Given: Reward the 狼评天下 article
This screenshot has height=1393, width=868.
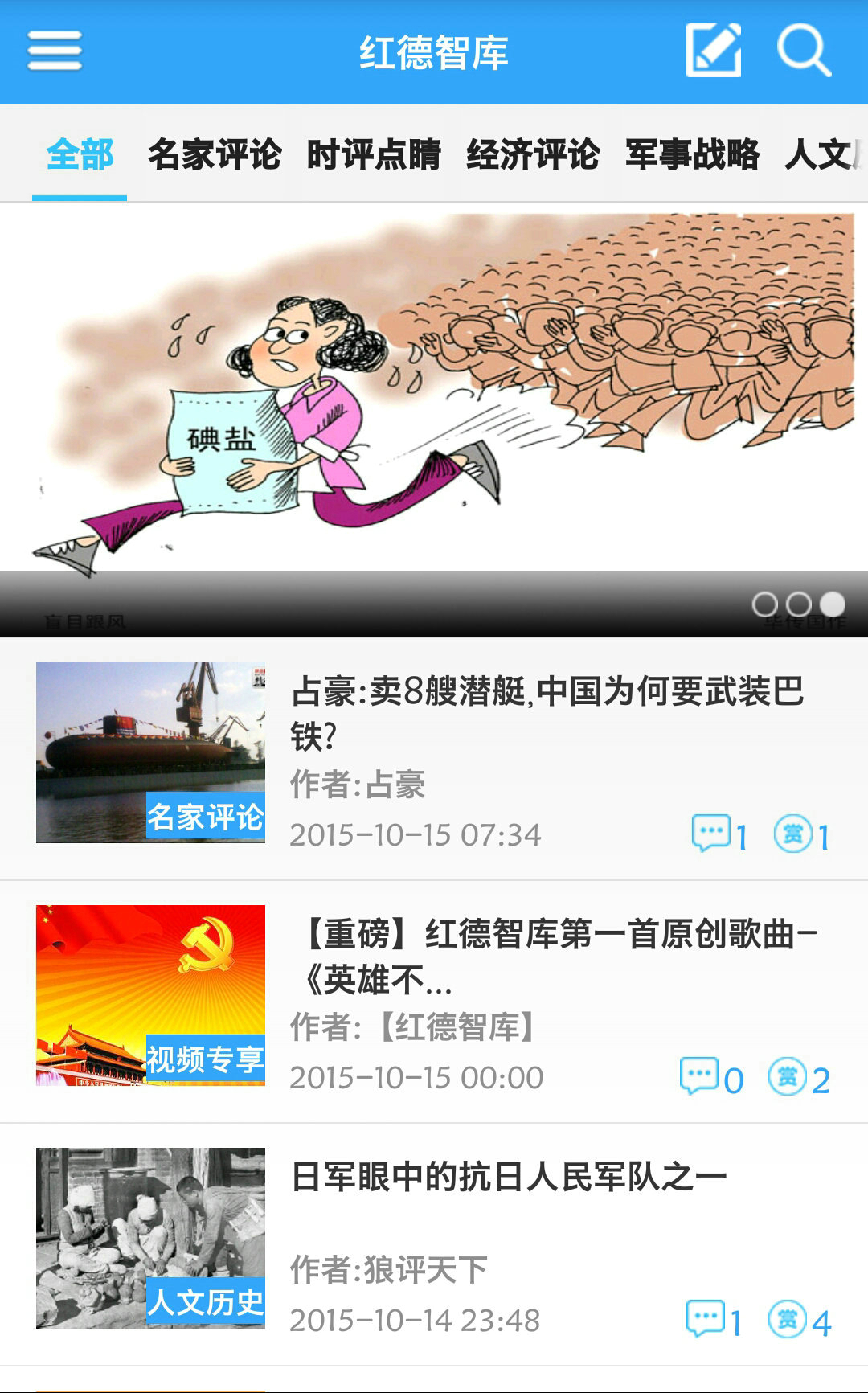Looking at the screenshot, I should point(788,1319).
